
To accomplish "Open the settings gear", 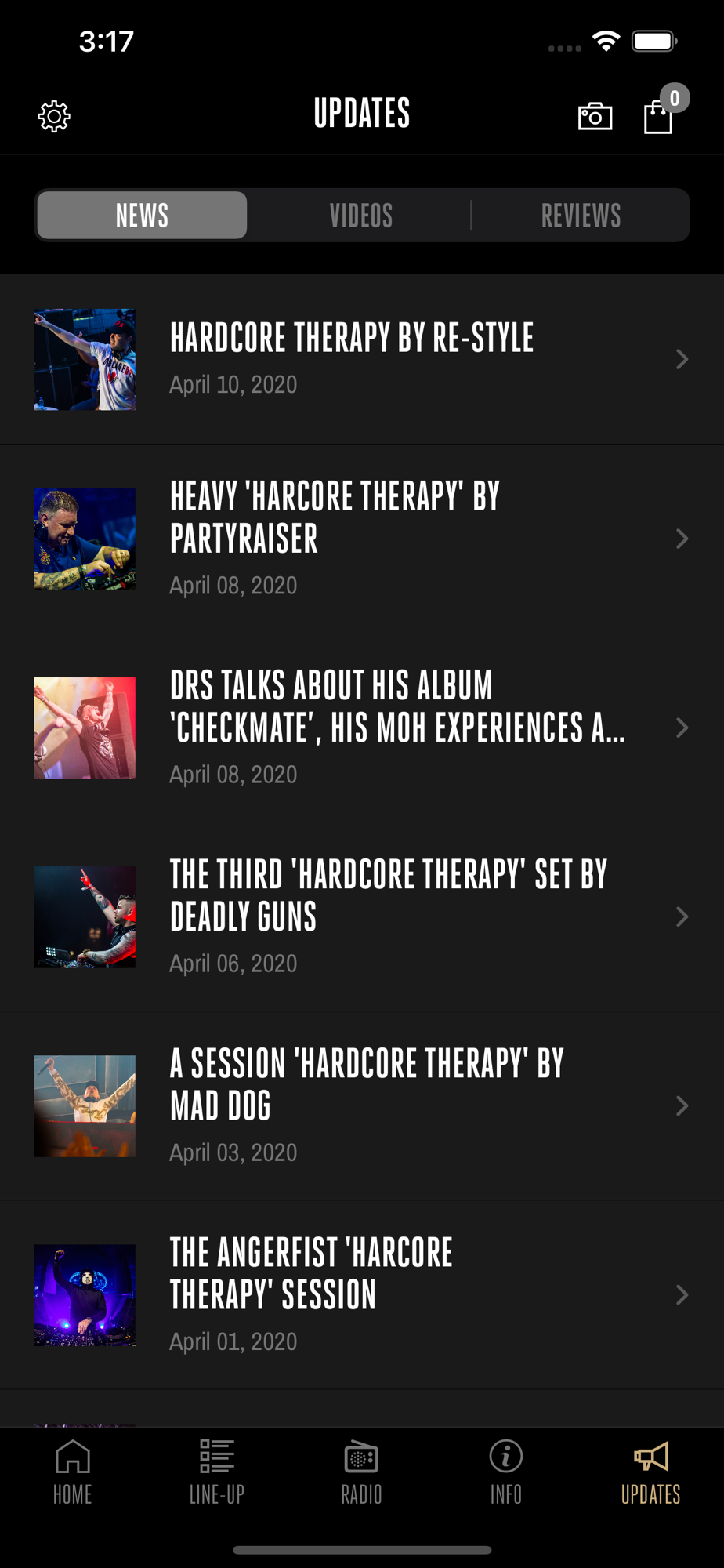I will (x=54, y=116).
